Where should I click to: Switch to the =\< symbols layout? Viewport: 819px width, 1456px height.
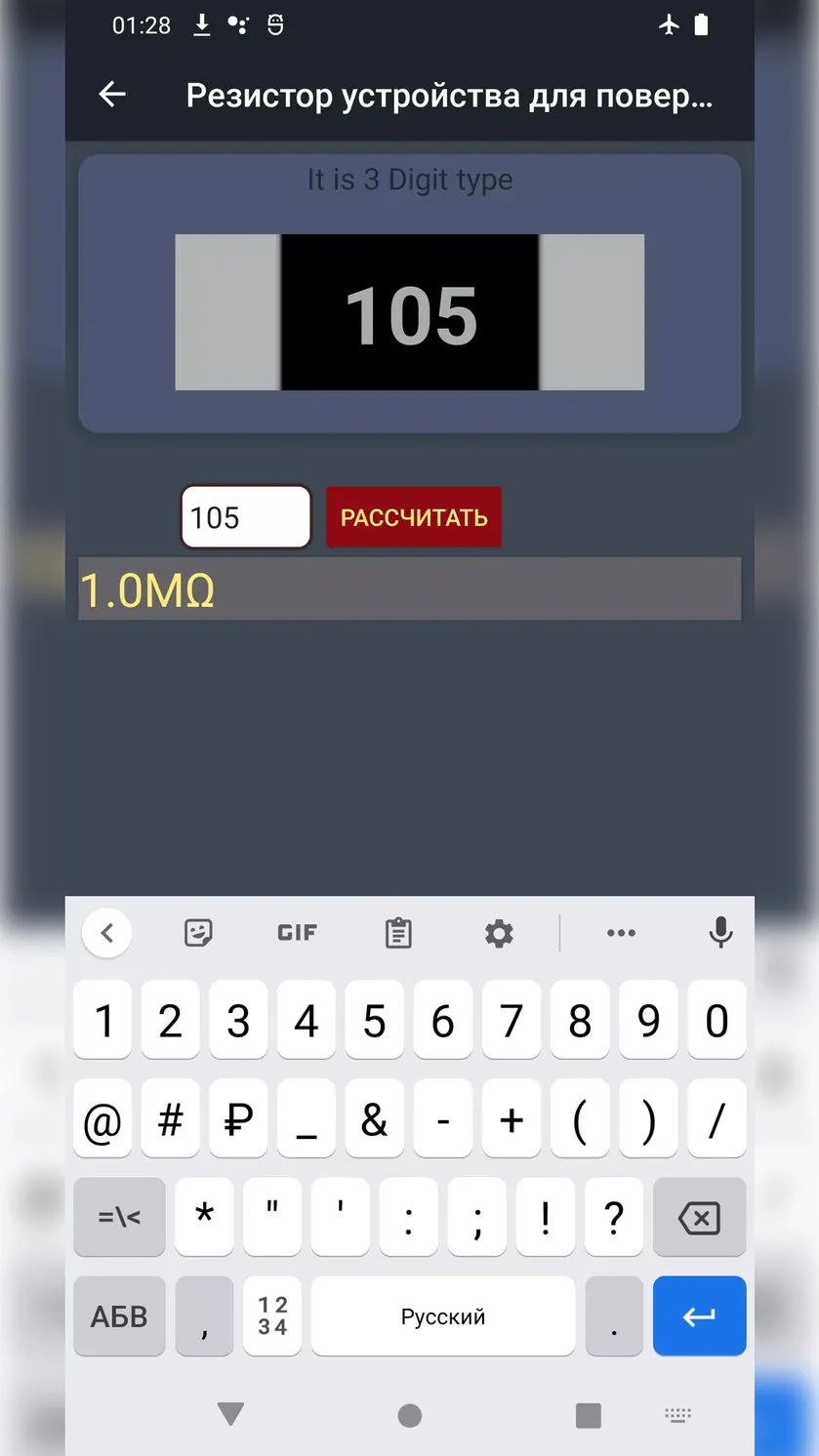coord(119,1217)
